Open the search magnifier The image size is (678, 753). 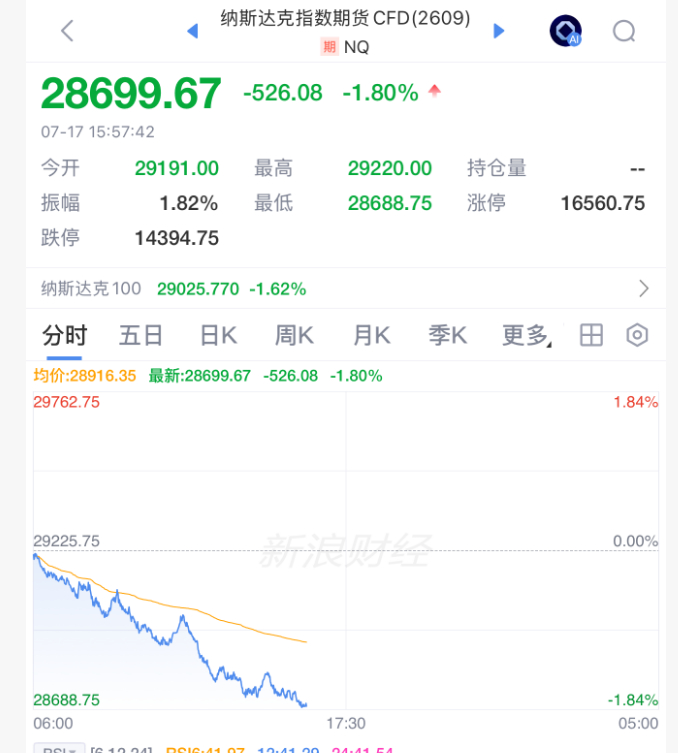(624, 31)
